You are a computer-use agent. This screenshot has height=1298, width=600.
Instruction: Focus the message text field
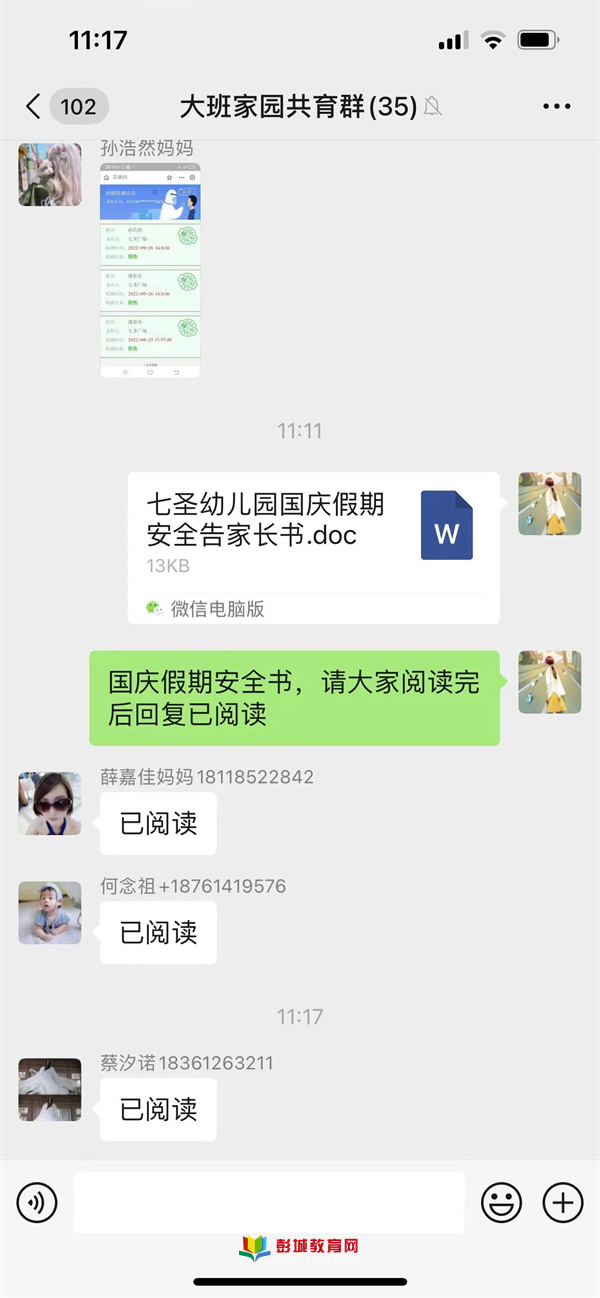coord(268,1202)
